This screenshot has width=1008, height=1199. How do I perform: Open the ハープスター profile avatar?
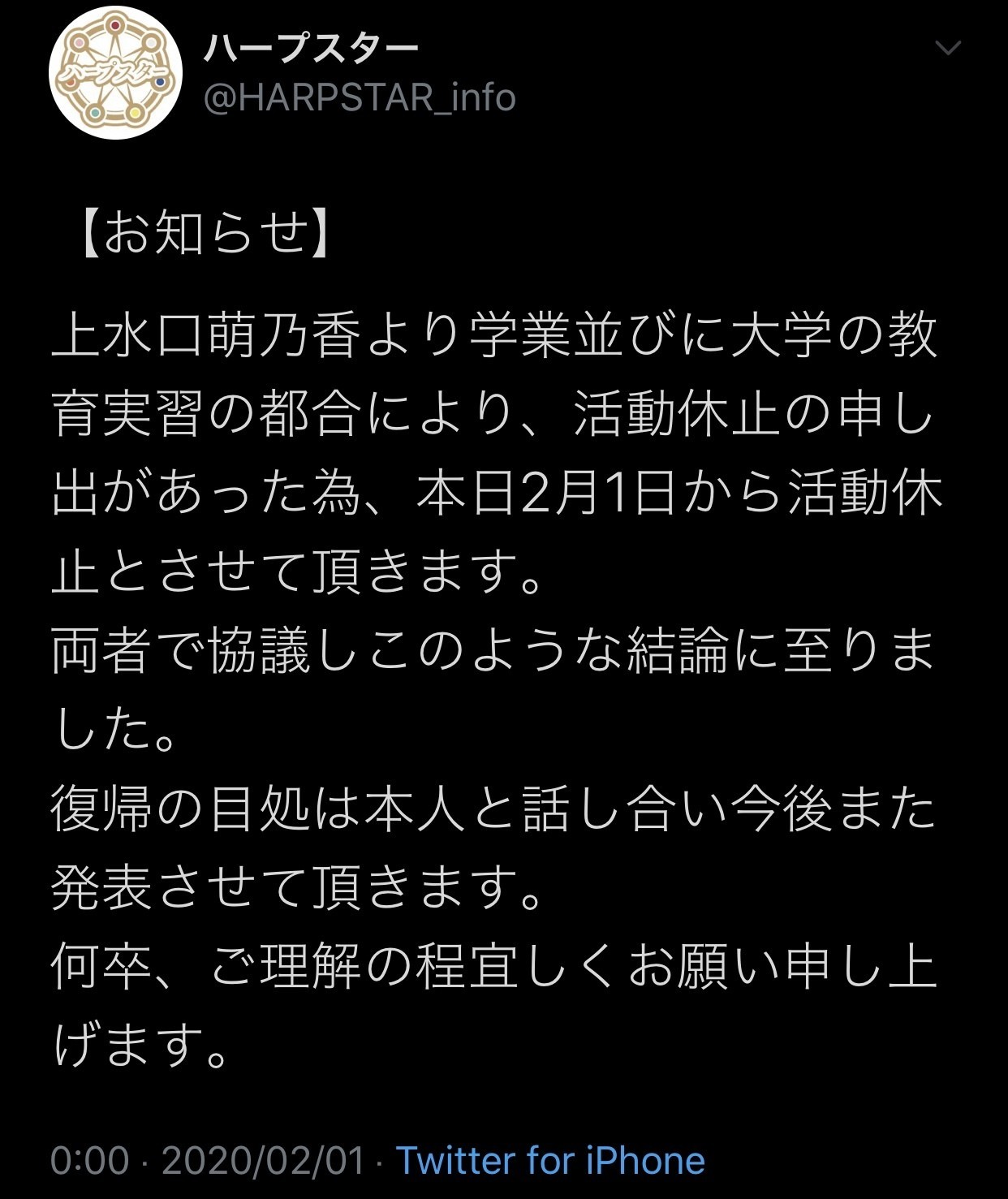tap(115, 73)
